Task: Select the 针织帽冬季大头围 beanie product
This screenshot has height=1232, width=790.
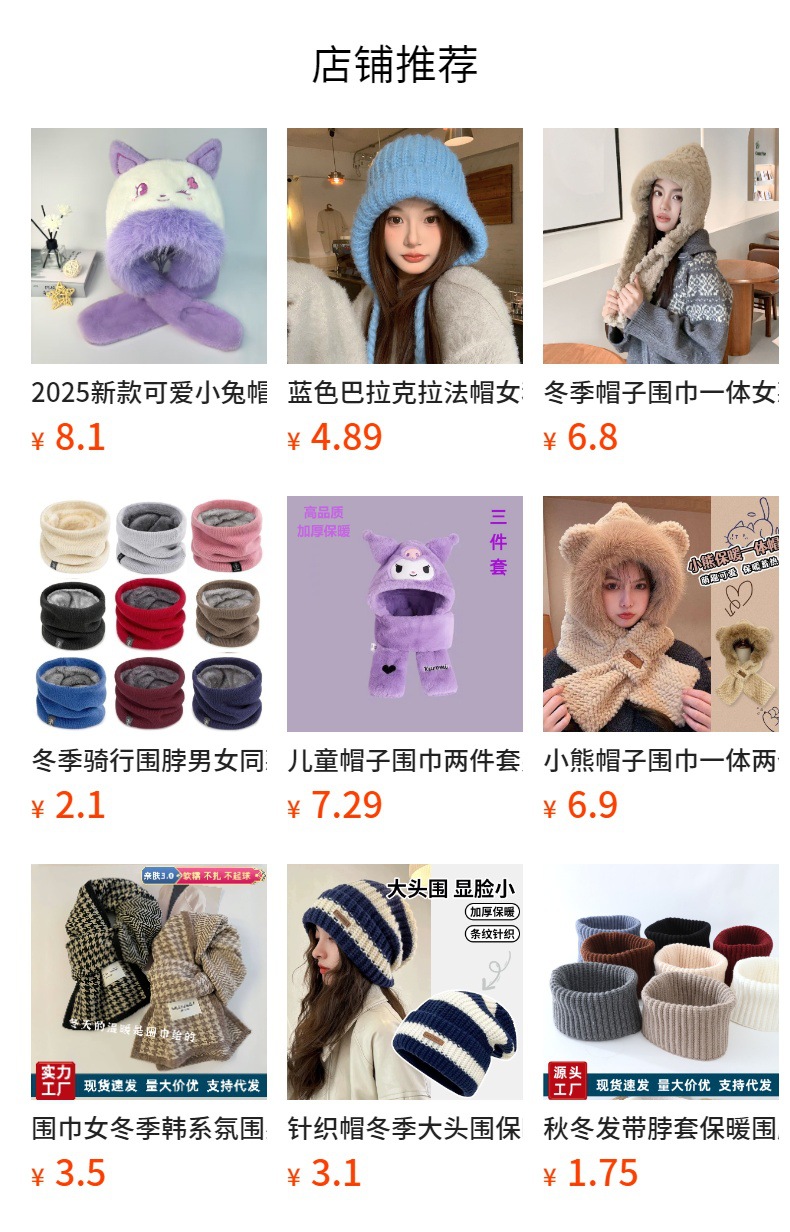Action: click(405, 982)
